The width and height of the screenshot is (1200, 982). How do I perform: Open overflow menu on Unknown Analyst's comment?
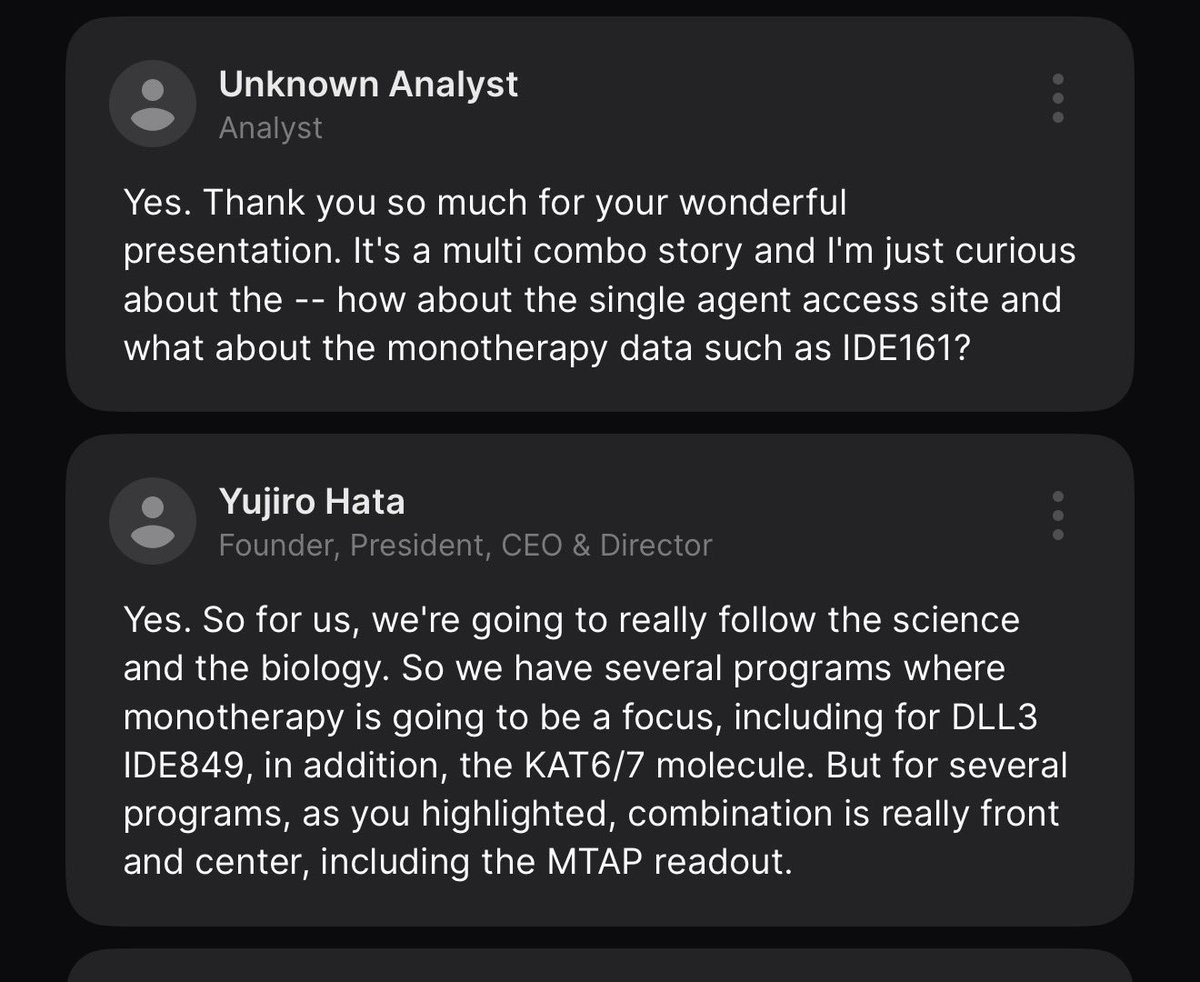coord(1058,98)
